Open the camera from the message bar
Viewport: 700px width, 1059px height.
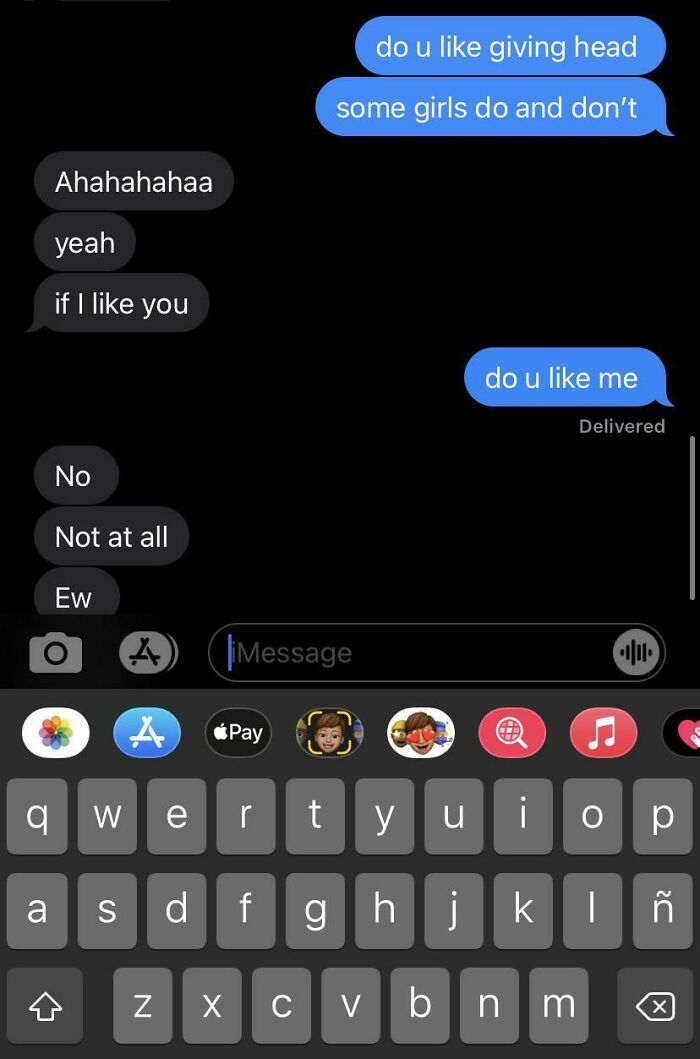[x=55, y=653]
